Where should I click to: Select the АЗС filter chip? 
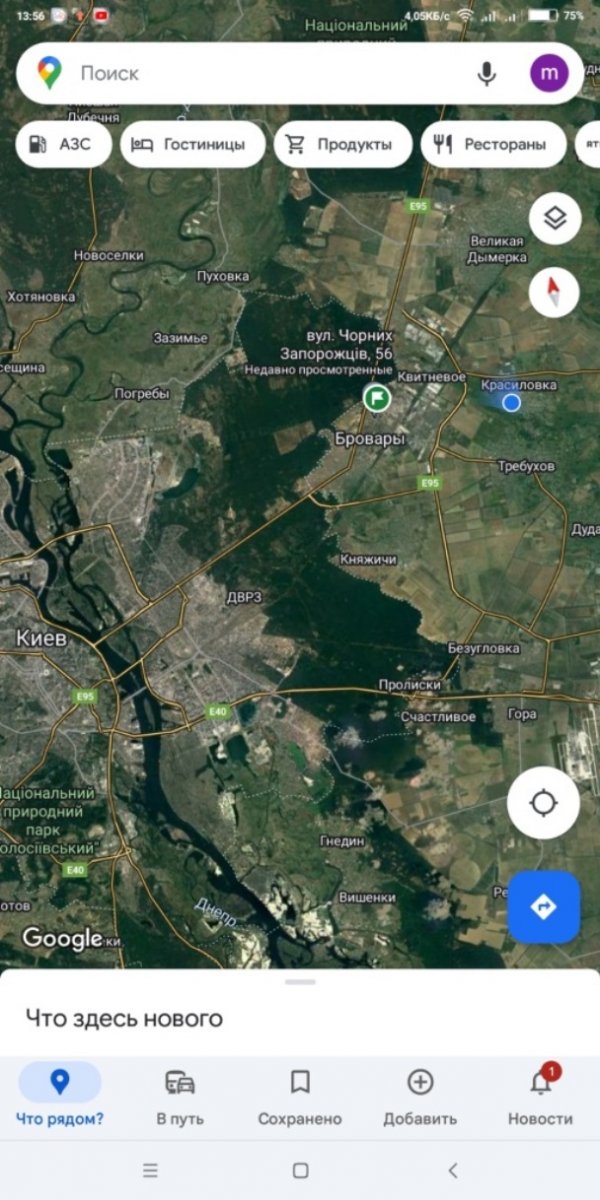pos(61,144)
